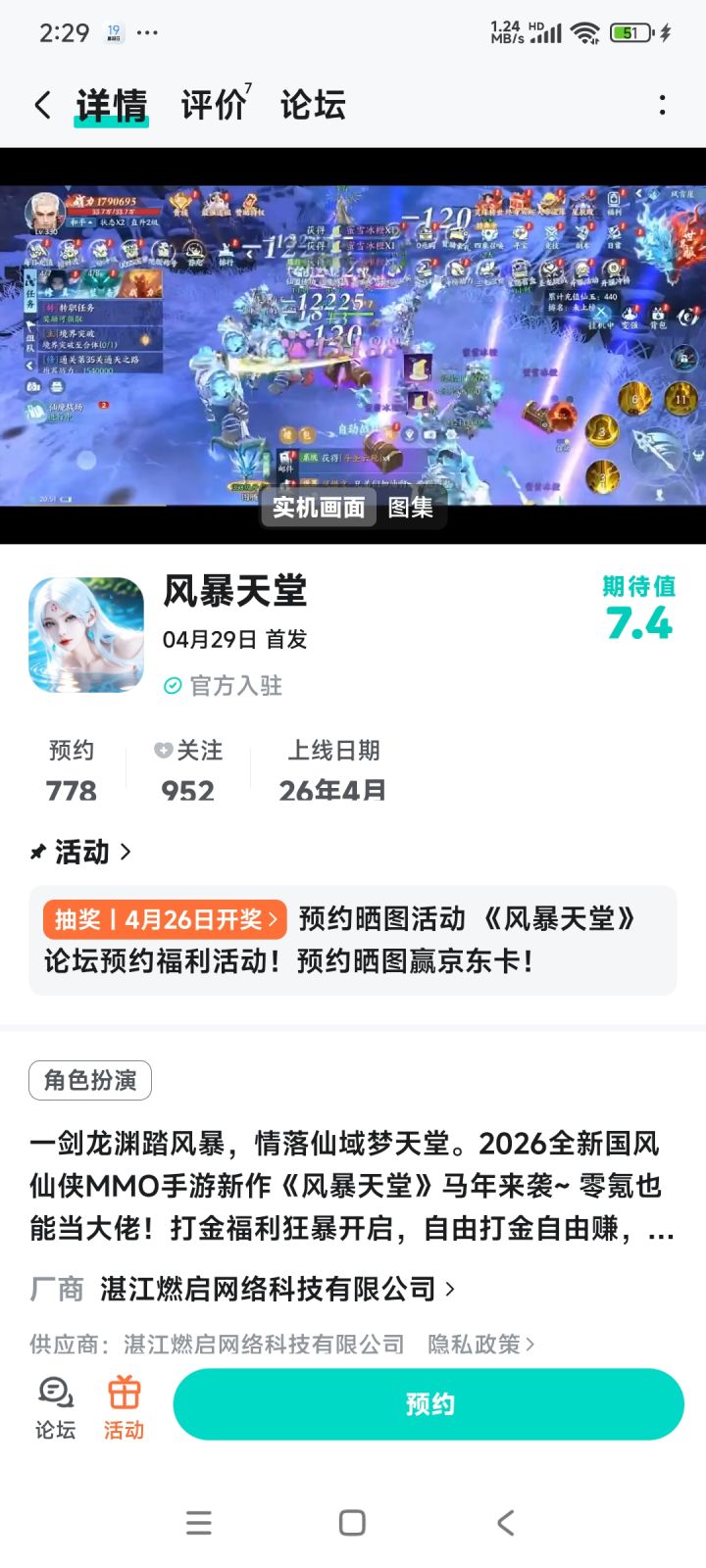Open the 抽奖丨4月26日开奖 lottery banner

click(x=164, y=919)
